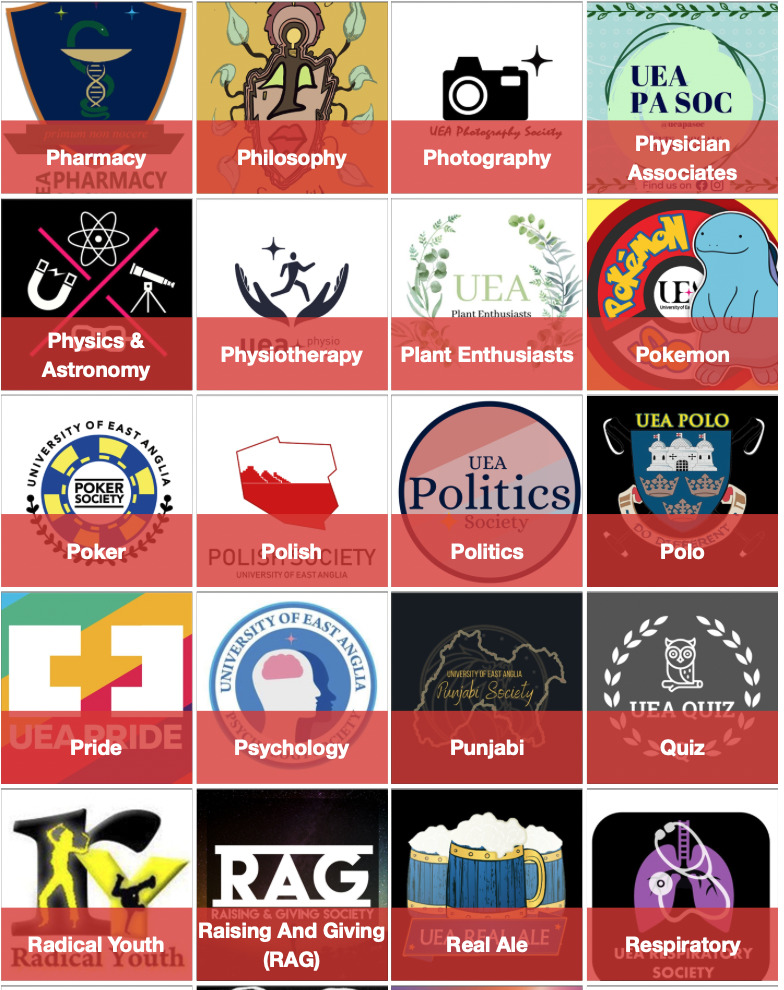Open the Physics & Astronomy society

click(96, 294)
